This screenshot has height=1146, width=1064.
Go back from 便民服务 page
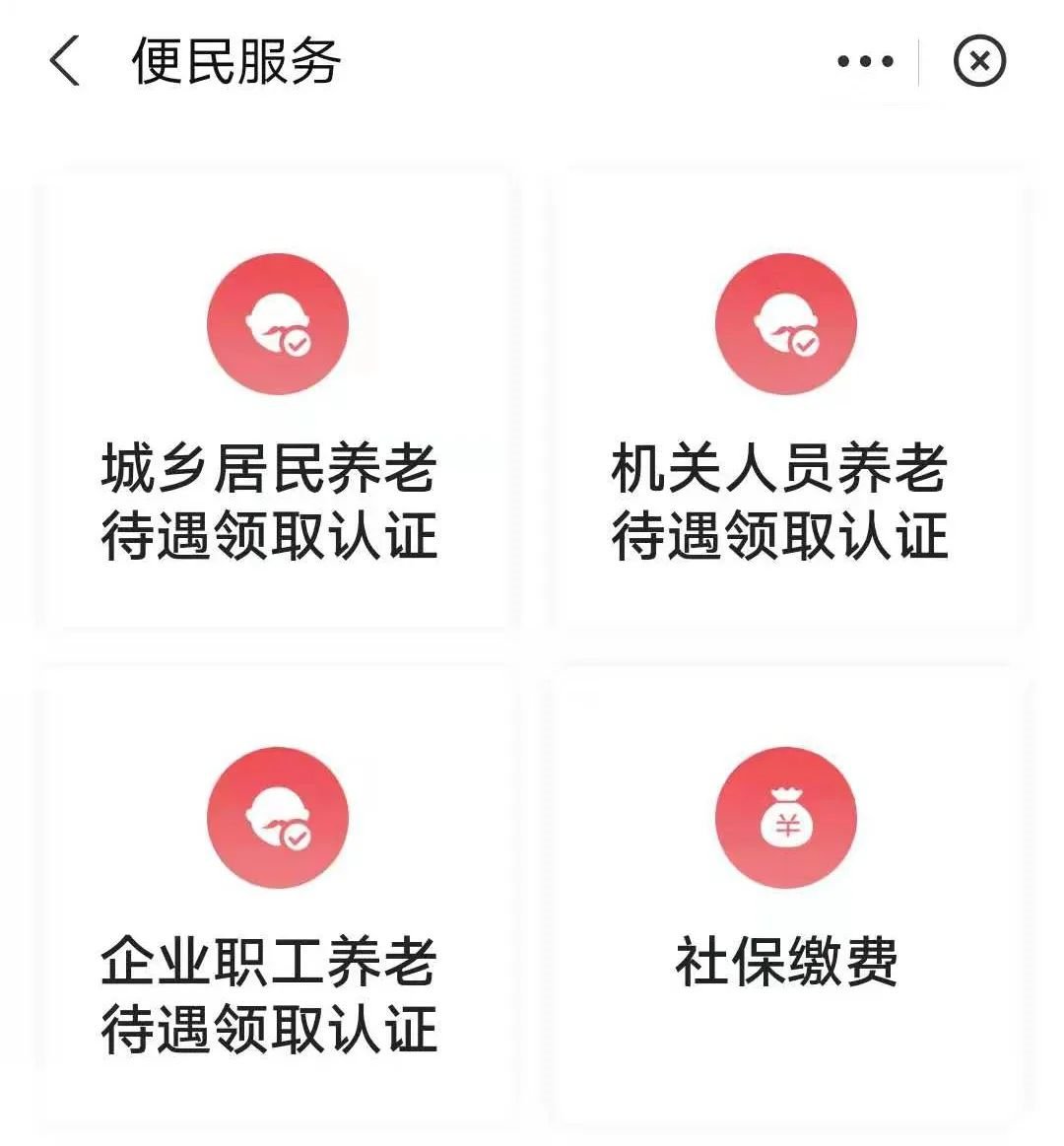[65, 61]
